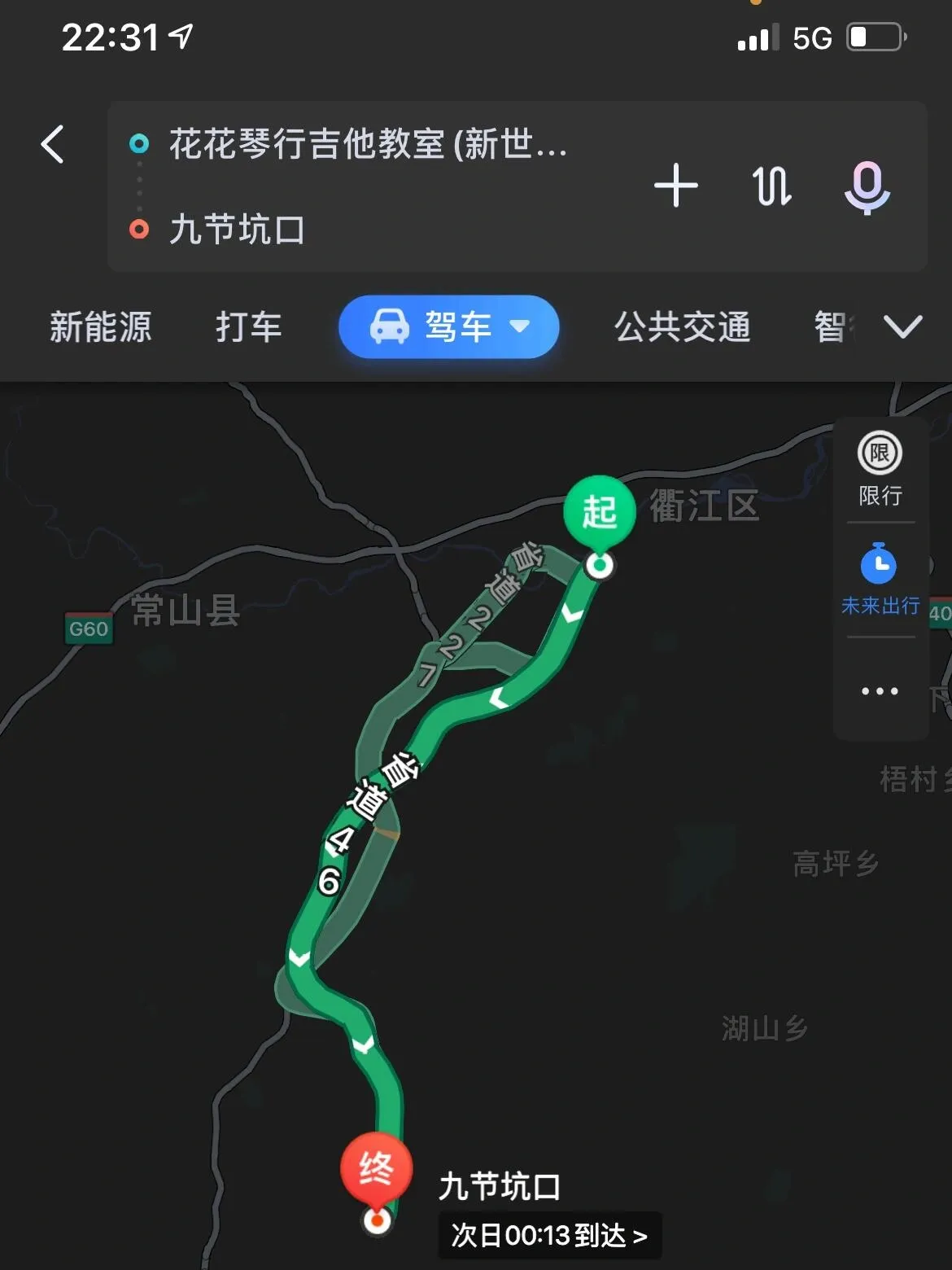Image resolution: width=952 pixels, height=1270 pixels.
Task: Swap start and destination
Action: click(x=771, y=186)
